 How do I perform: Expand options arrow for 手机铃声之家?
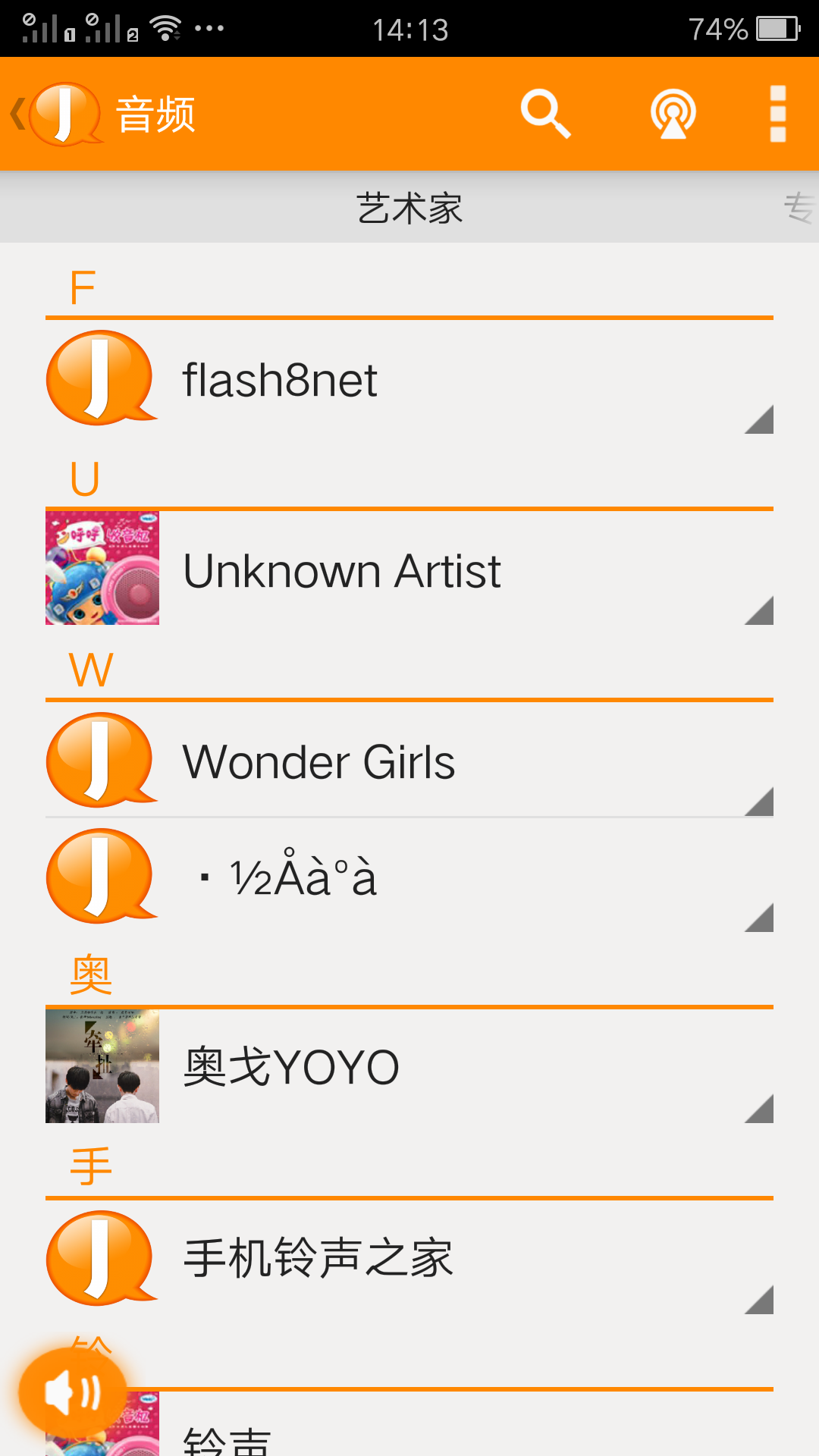coord(760,1301)
